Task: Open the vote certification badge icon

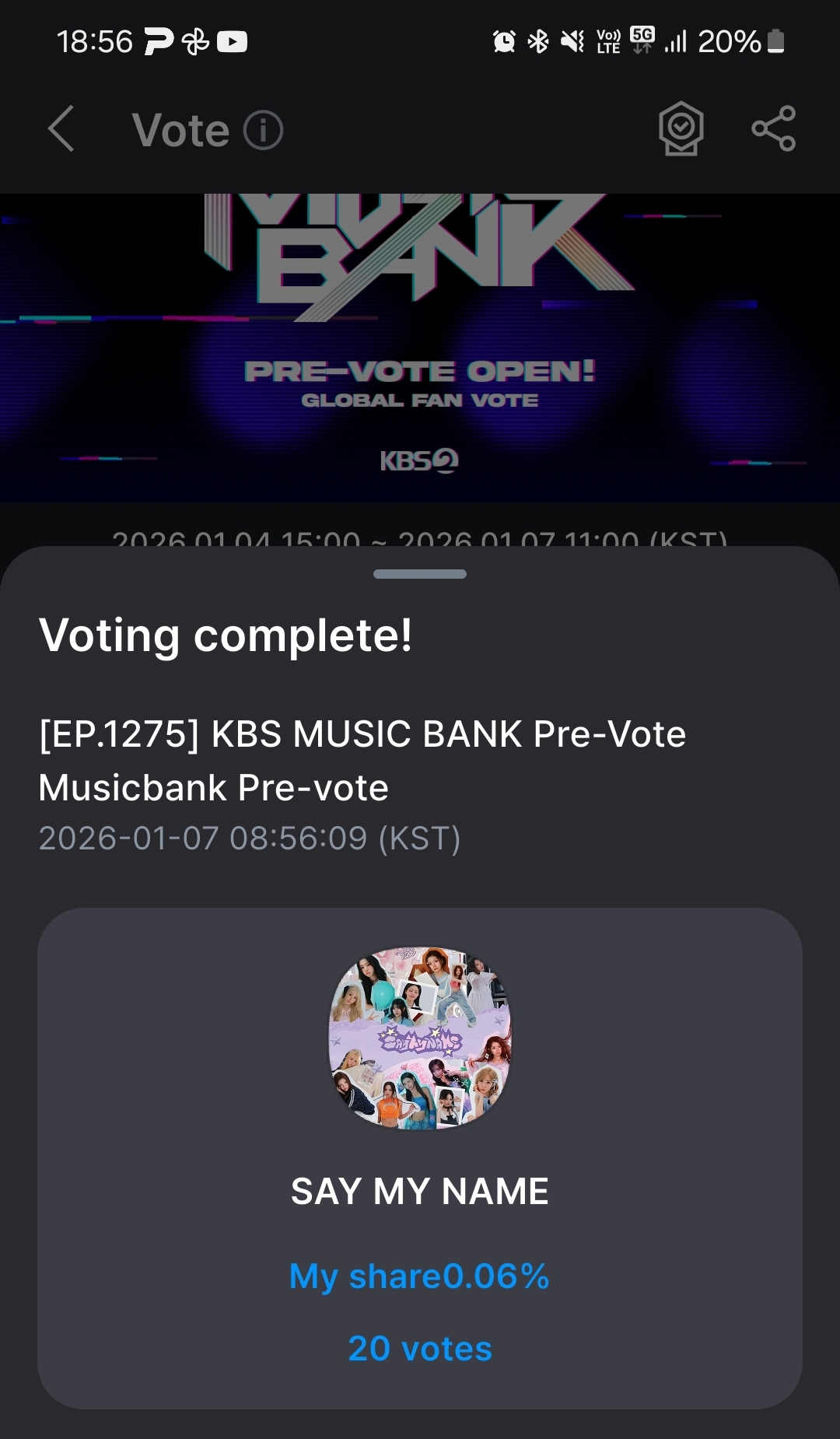Action: click(681, 129)
